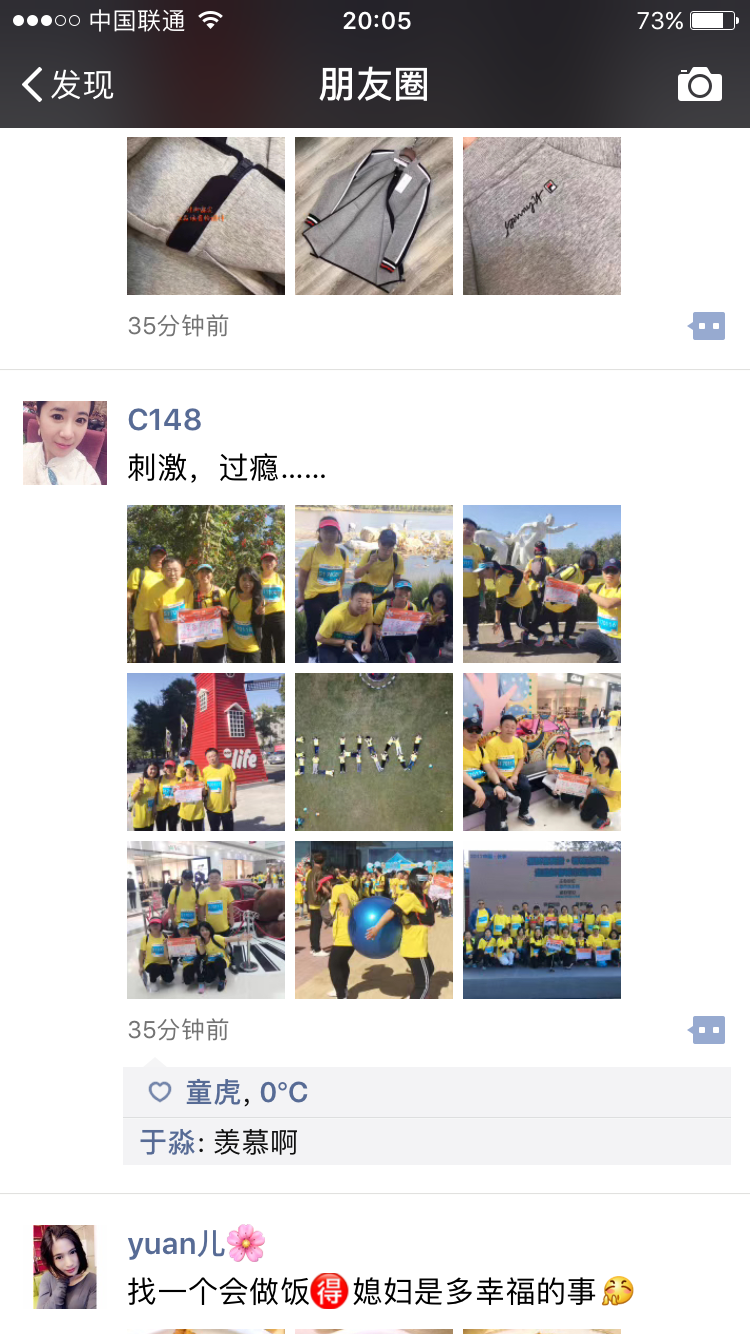Open 0°C's profile from the likes
This screenshot has width=750, height=1334.
click(x=284, y=1093)
